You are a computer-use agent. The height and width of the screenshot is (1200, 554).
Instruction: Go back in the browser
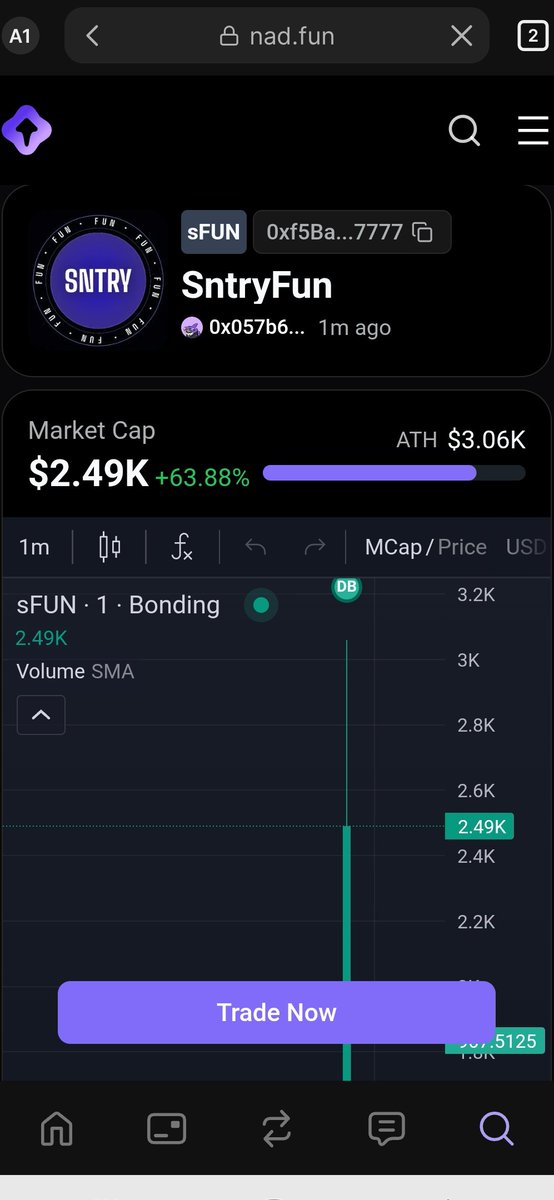[92, 36]
